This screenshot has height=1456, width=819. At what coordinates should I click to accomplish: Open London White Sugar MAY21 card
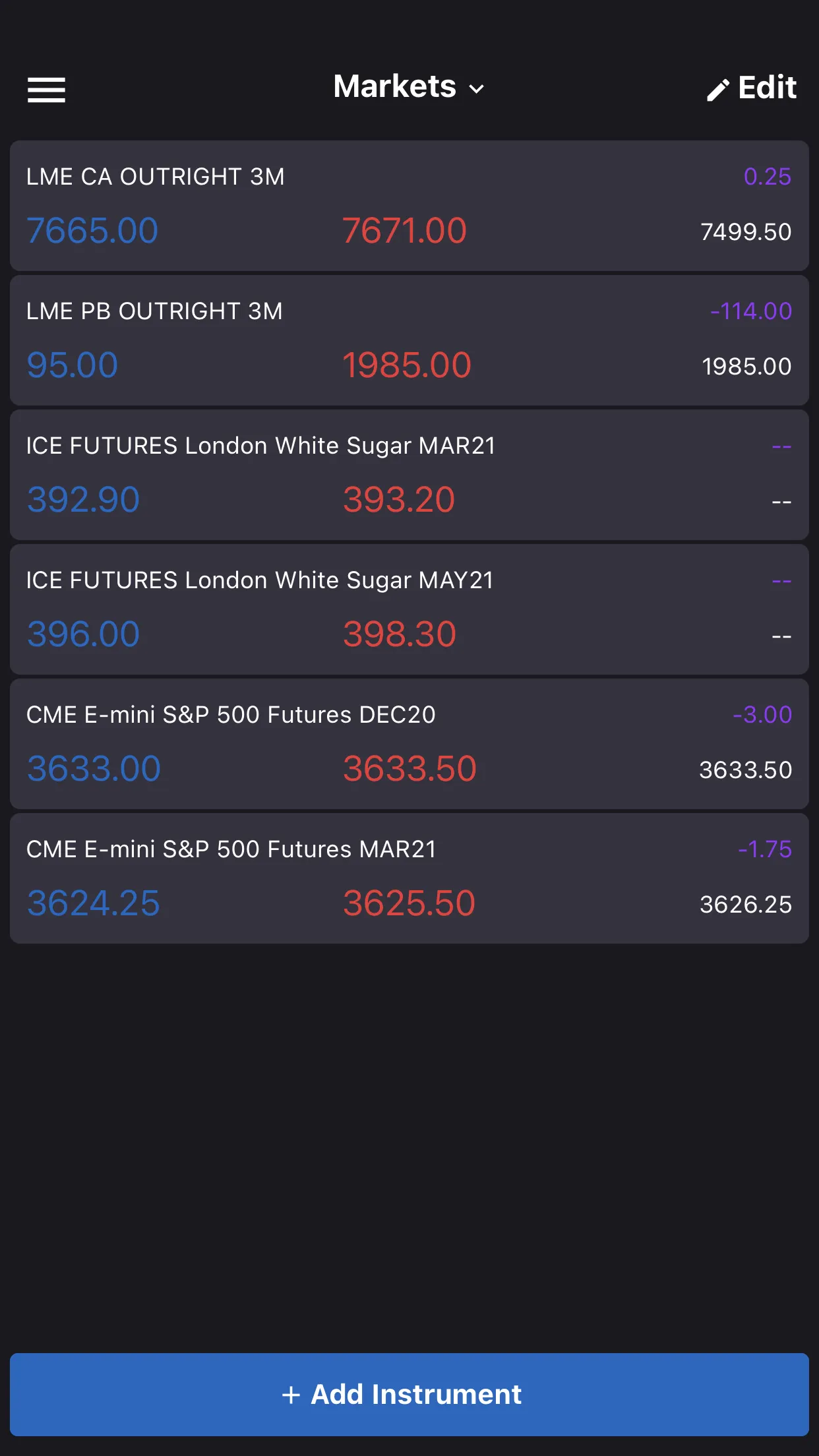409,609
